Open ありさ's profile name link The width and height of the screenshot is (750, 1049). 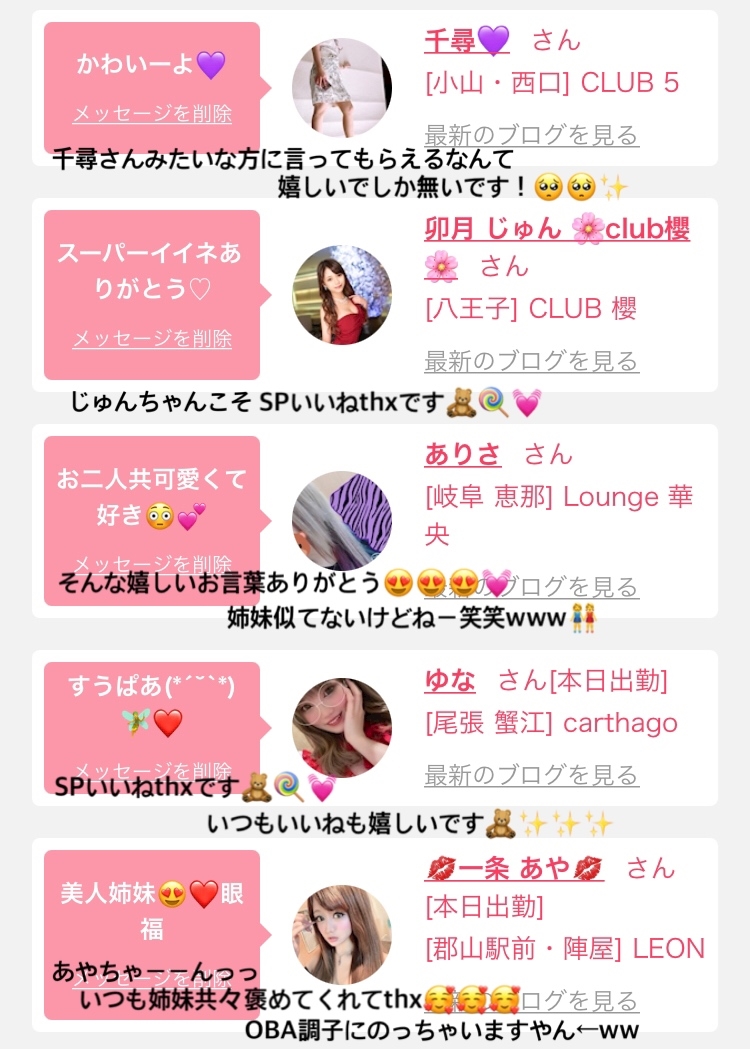(462, 455)
